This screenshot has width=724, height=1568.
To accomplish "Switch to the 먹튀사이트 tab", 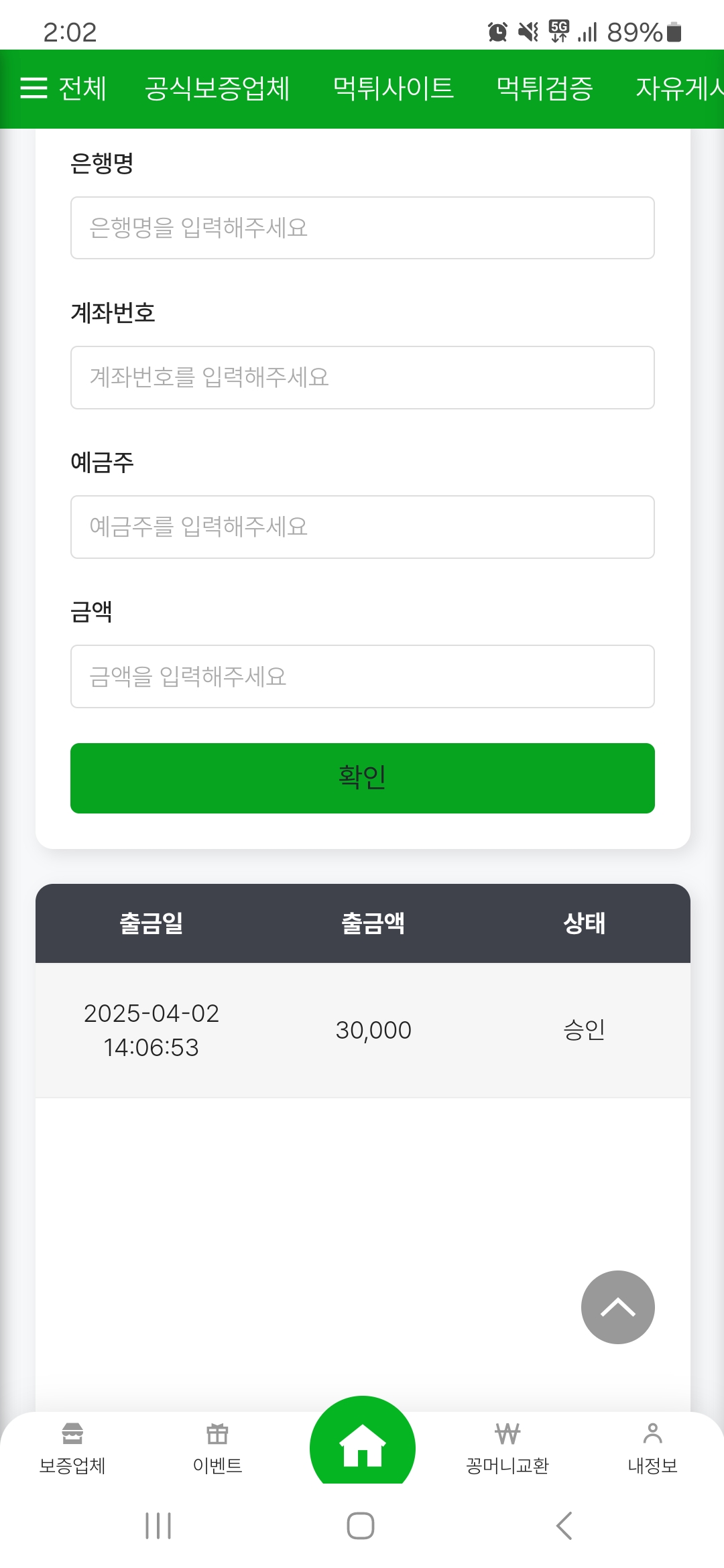I will [x=394, y=88].
